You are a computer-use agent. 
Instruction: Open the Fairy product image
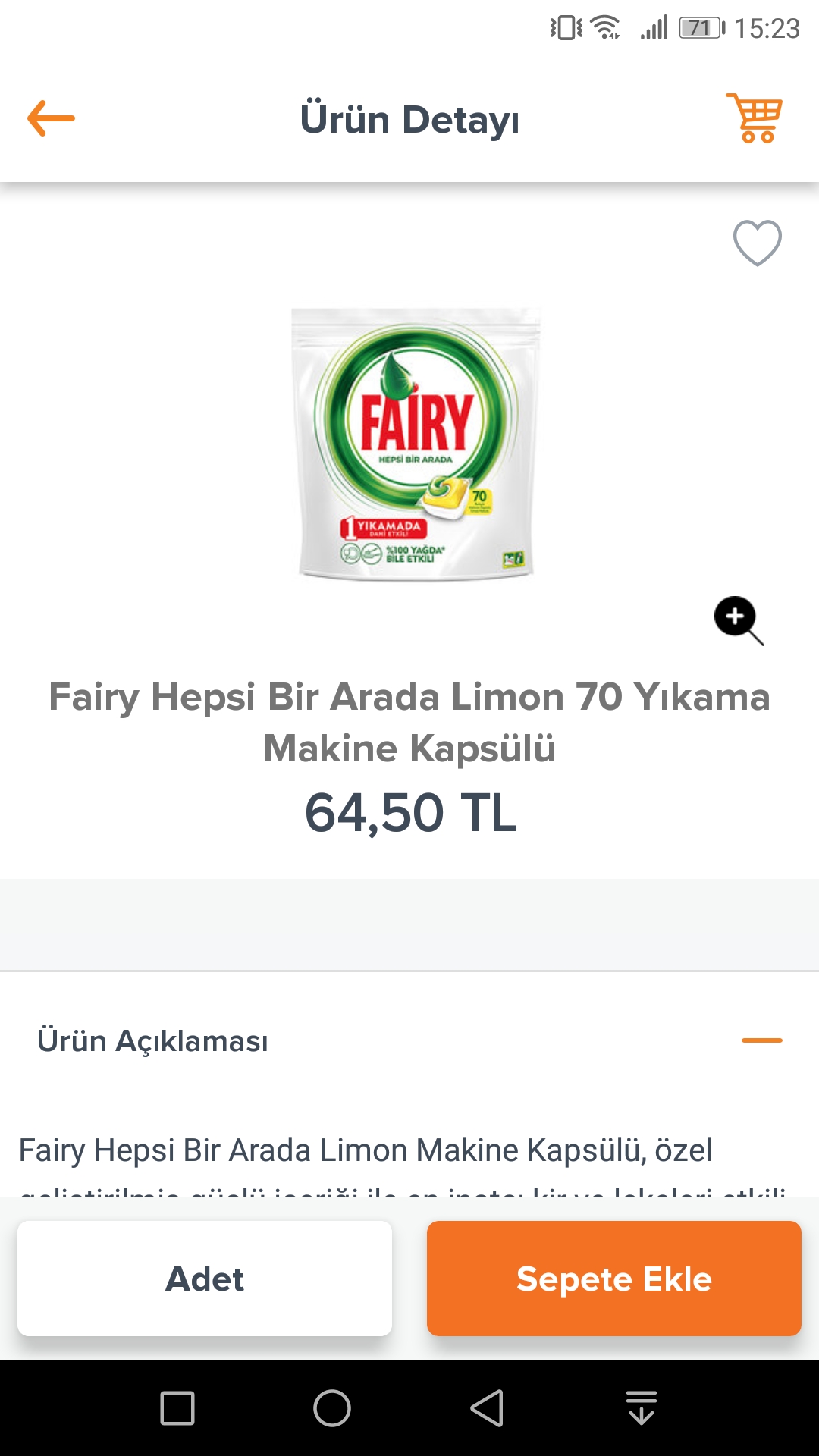click(416, 444)
